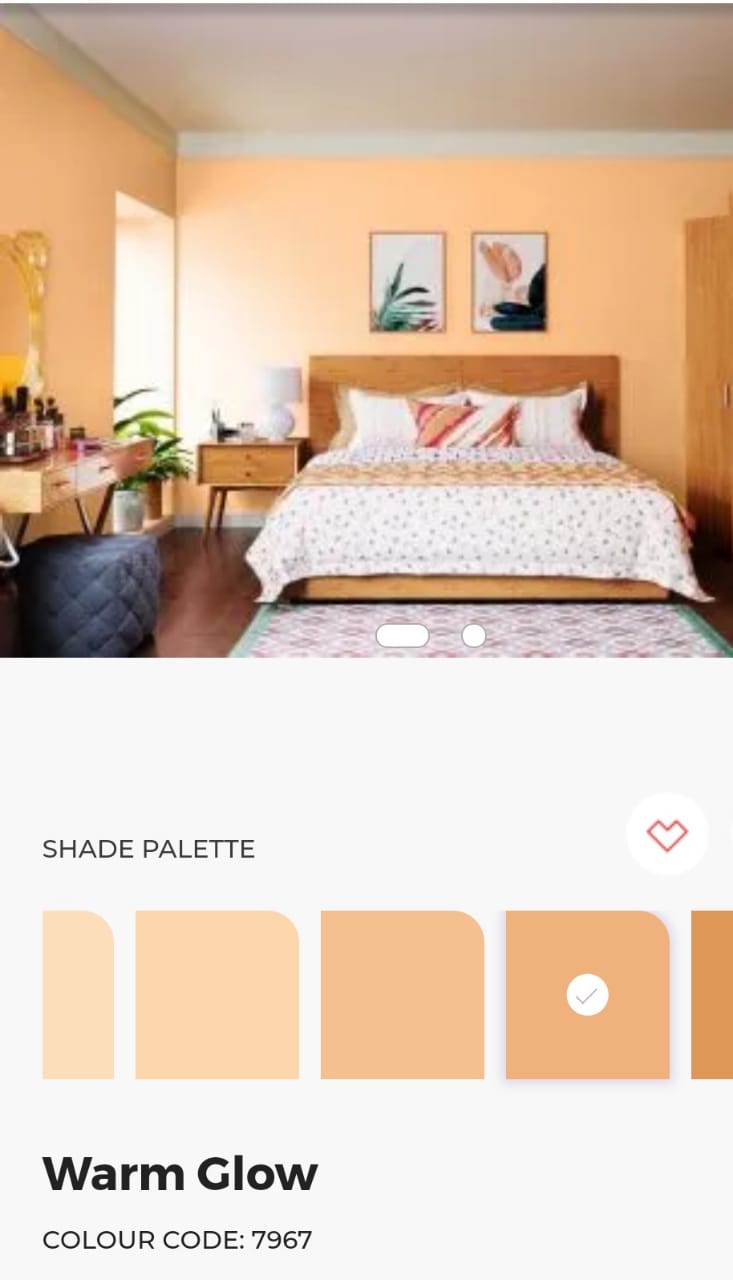Select the checked Warm Glow shade swatch

point(587,995)
